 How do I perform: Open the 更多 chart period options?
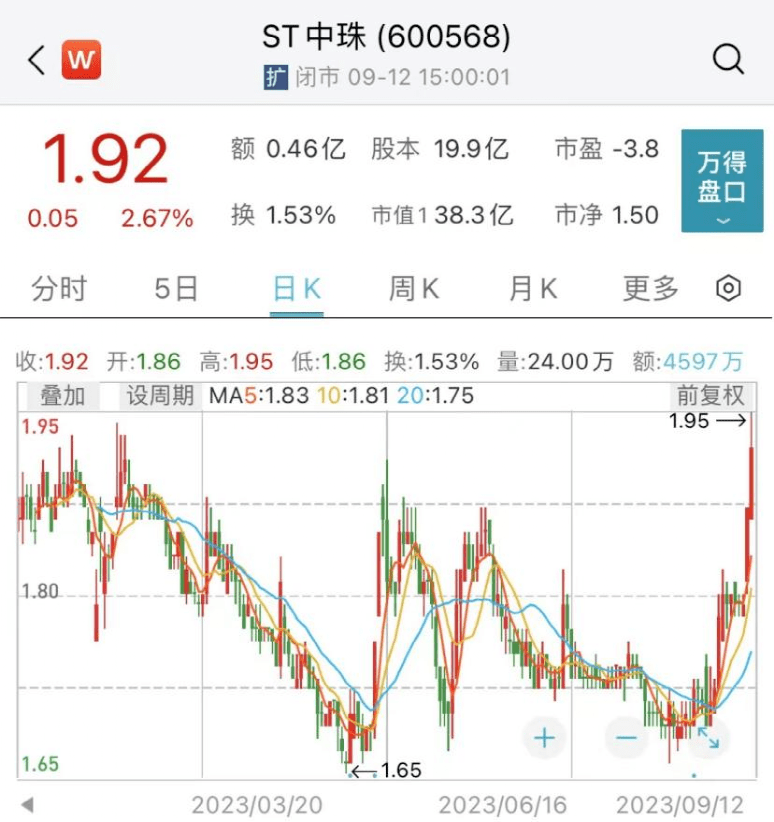(651, 289)
